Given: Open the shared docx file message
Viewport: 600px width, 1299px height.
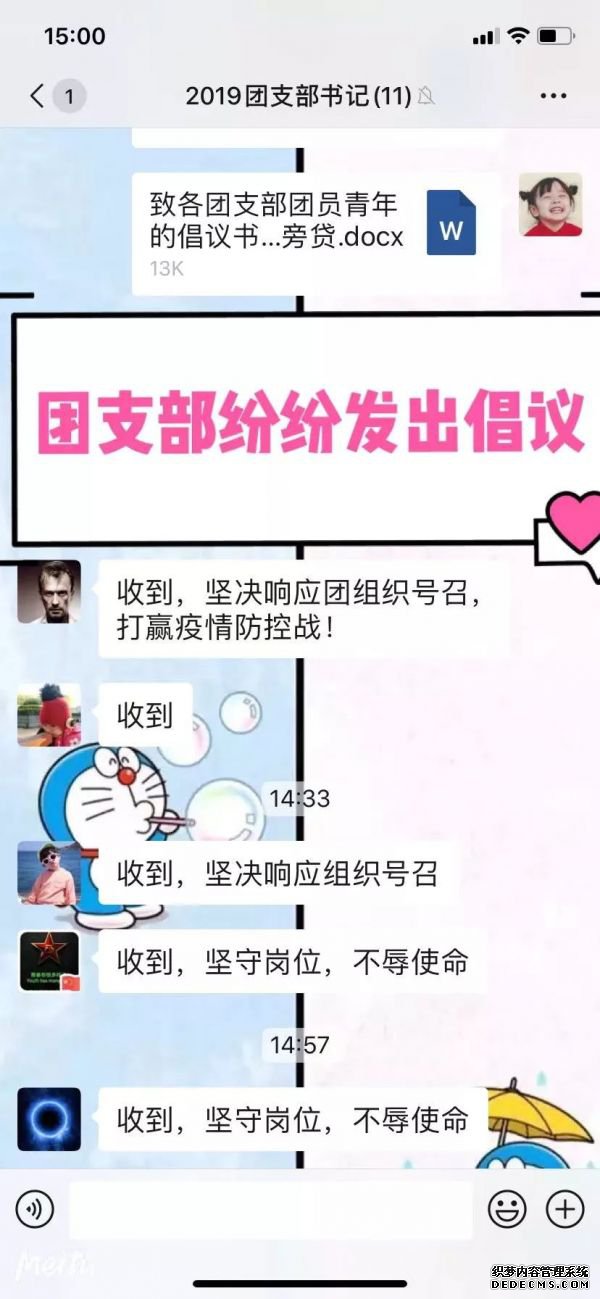Looking at the screenshot, I should tap(316, 232).
